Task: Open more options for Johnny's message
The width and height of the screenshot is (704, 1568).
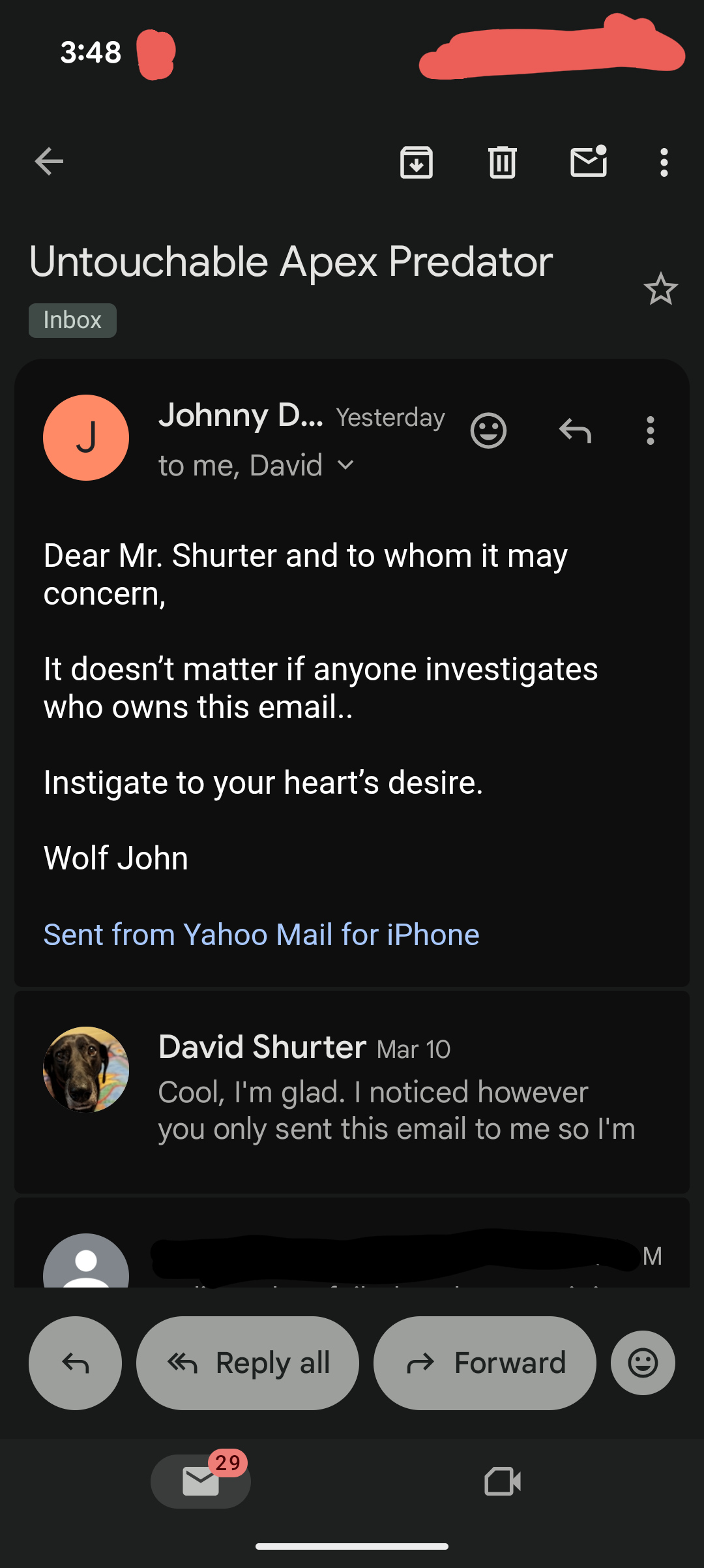Action: coord(650,430)
